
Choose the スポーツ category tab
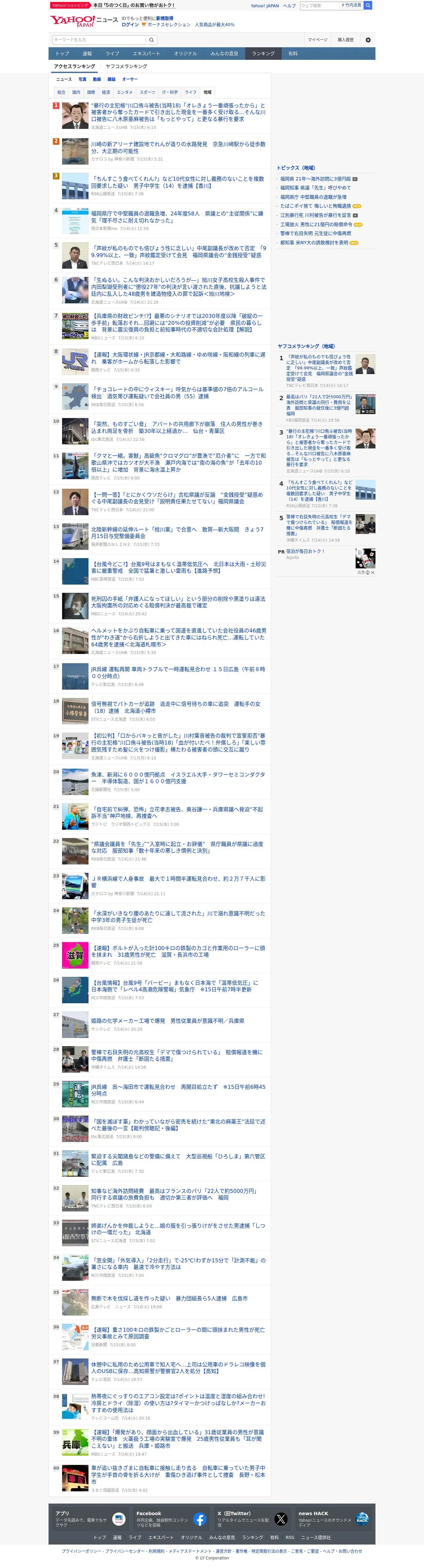[147, 93]
